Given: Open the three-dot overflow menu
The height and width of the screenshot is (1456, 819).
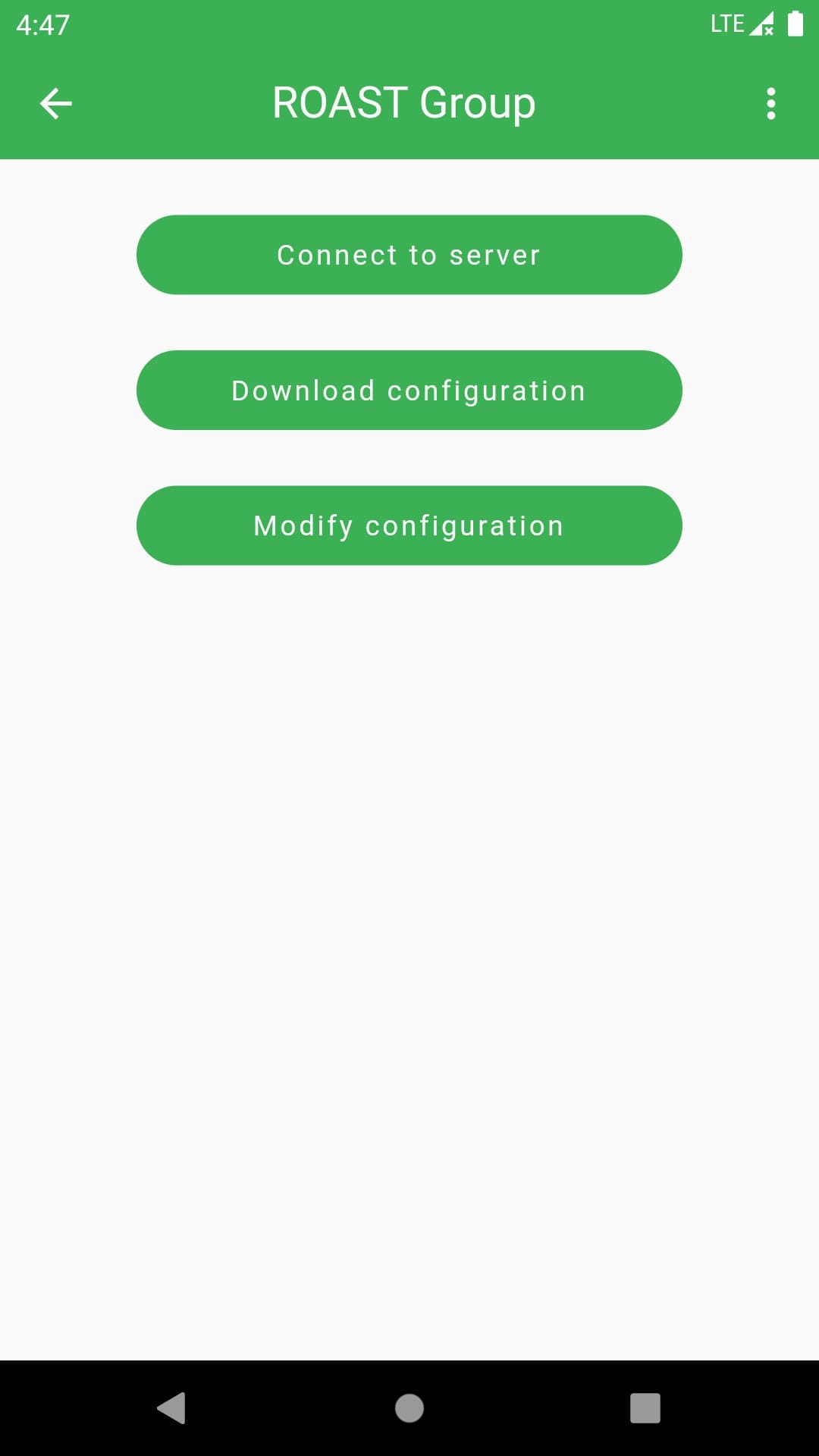Looking at the screenshot, I should [x=771, y=104].
